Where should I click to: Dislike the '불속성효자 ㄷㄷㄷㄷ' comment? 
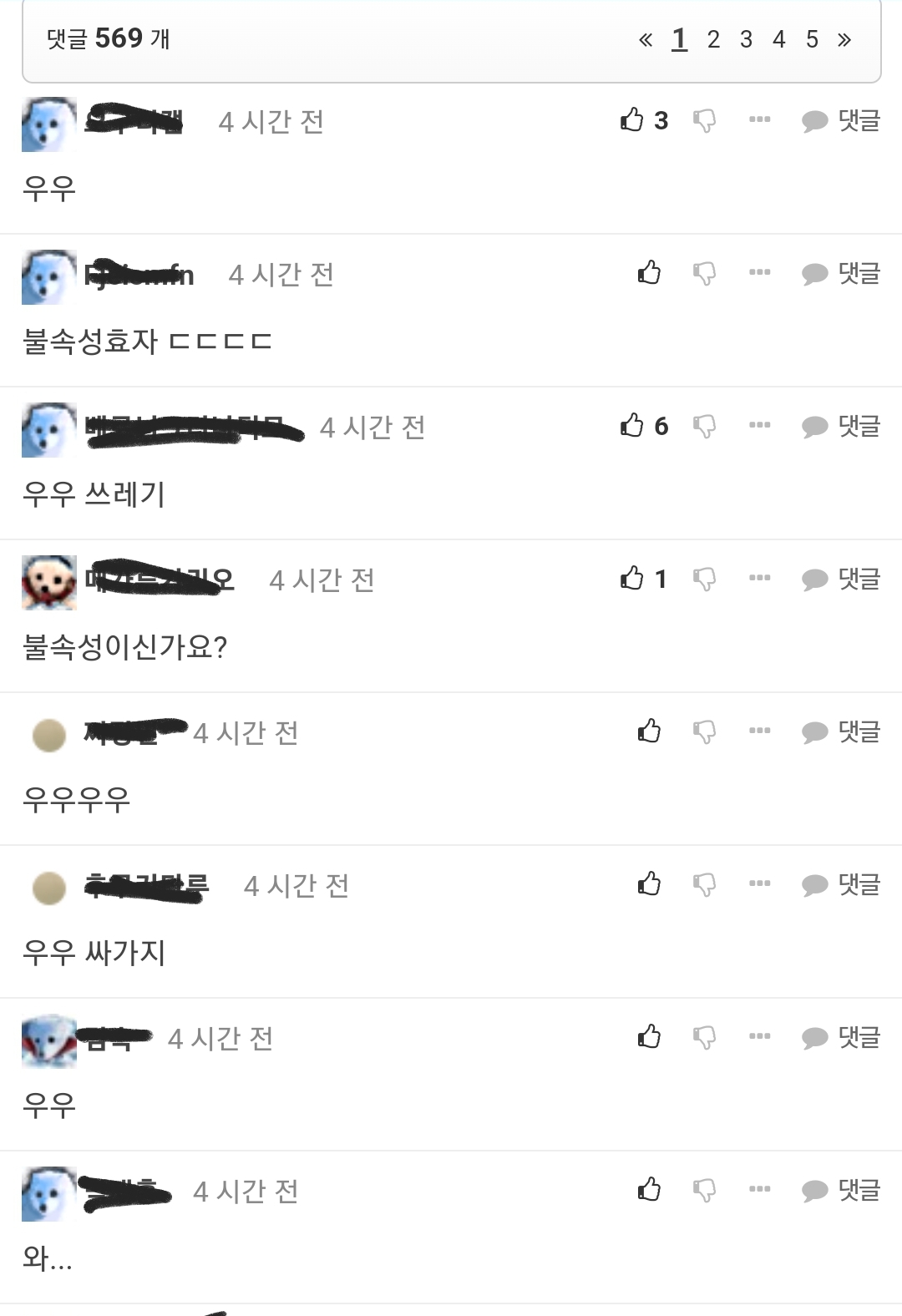(705, 273)
